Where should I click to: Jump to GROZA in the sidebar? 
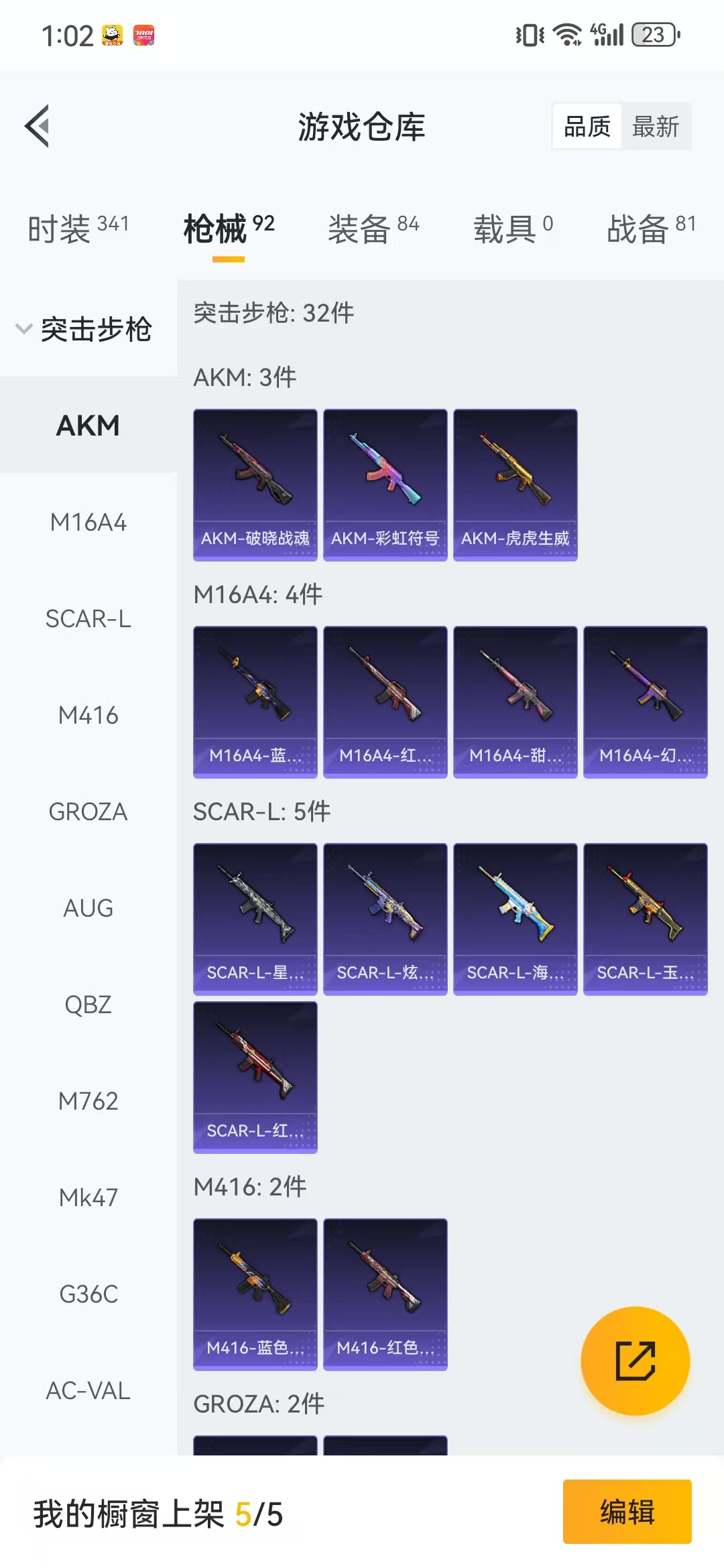(88, 811)
